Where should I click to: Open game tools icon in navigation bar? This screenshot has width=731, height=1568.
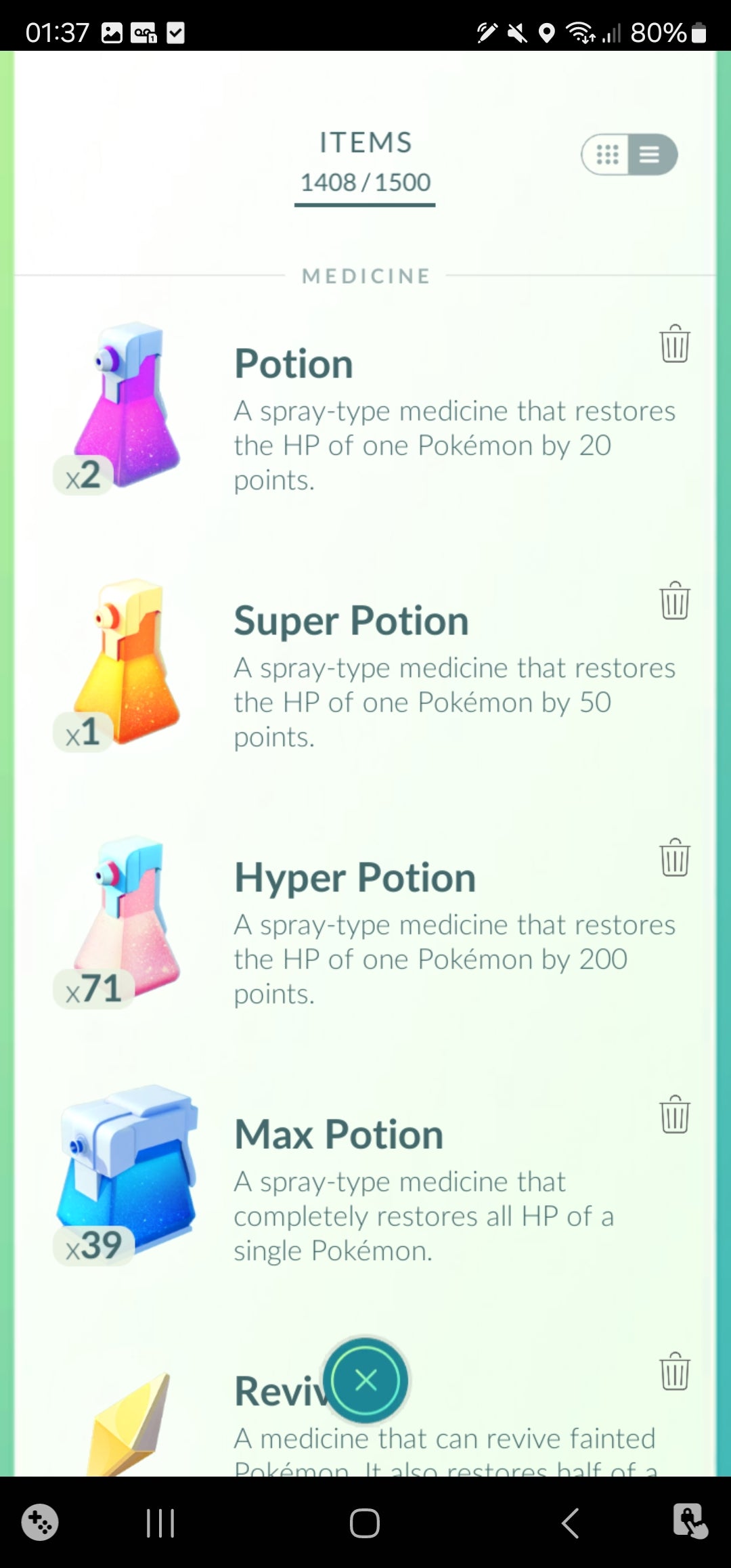click(40, 1523)
